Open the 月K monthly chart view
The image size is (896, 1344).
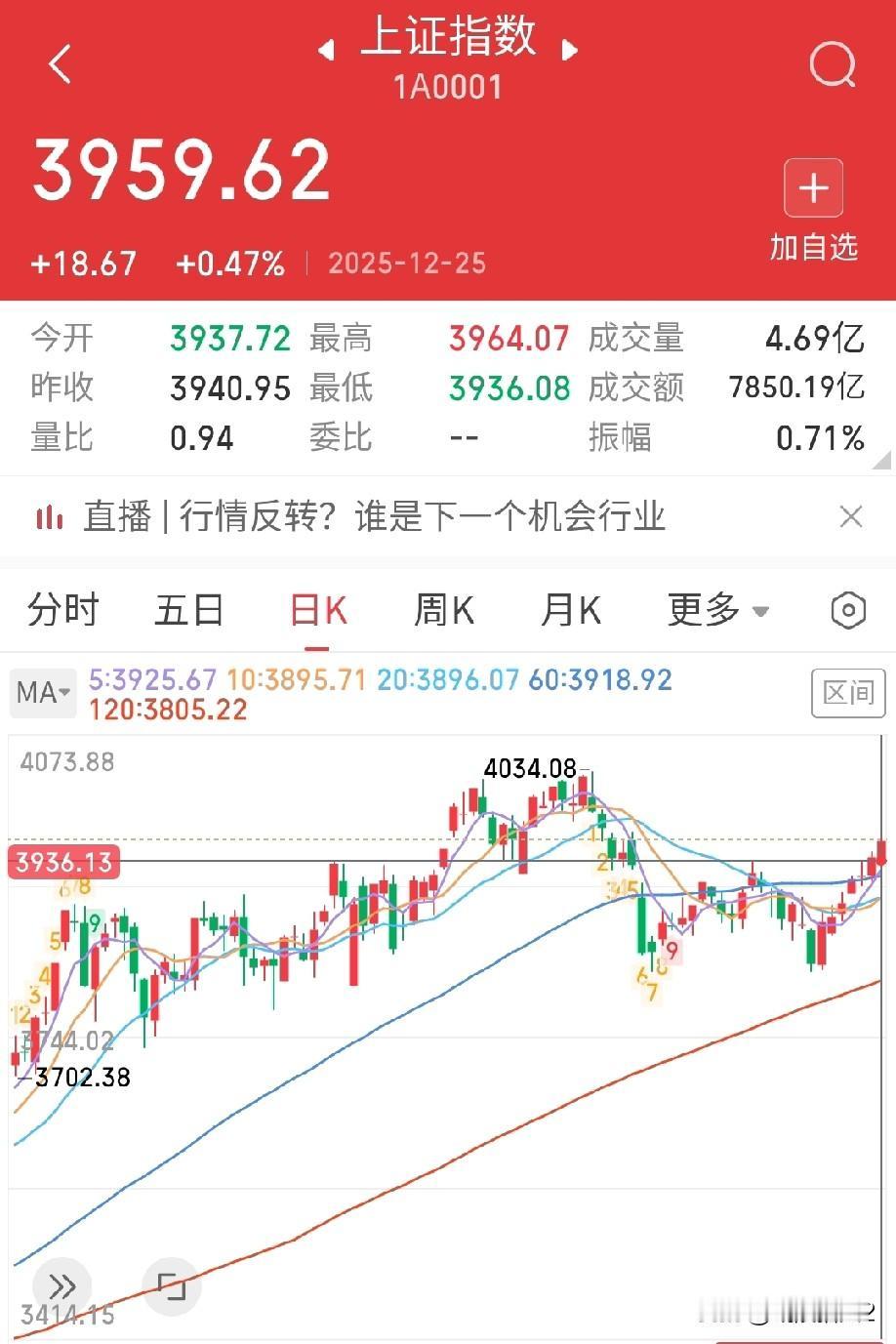coord(570,609)
